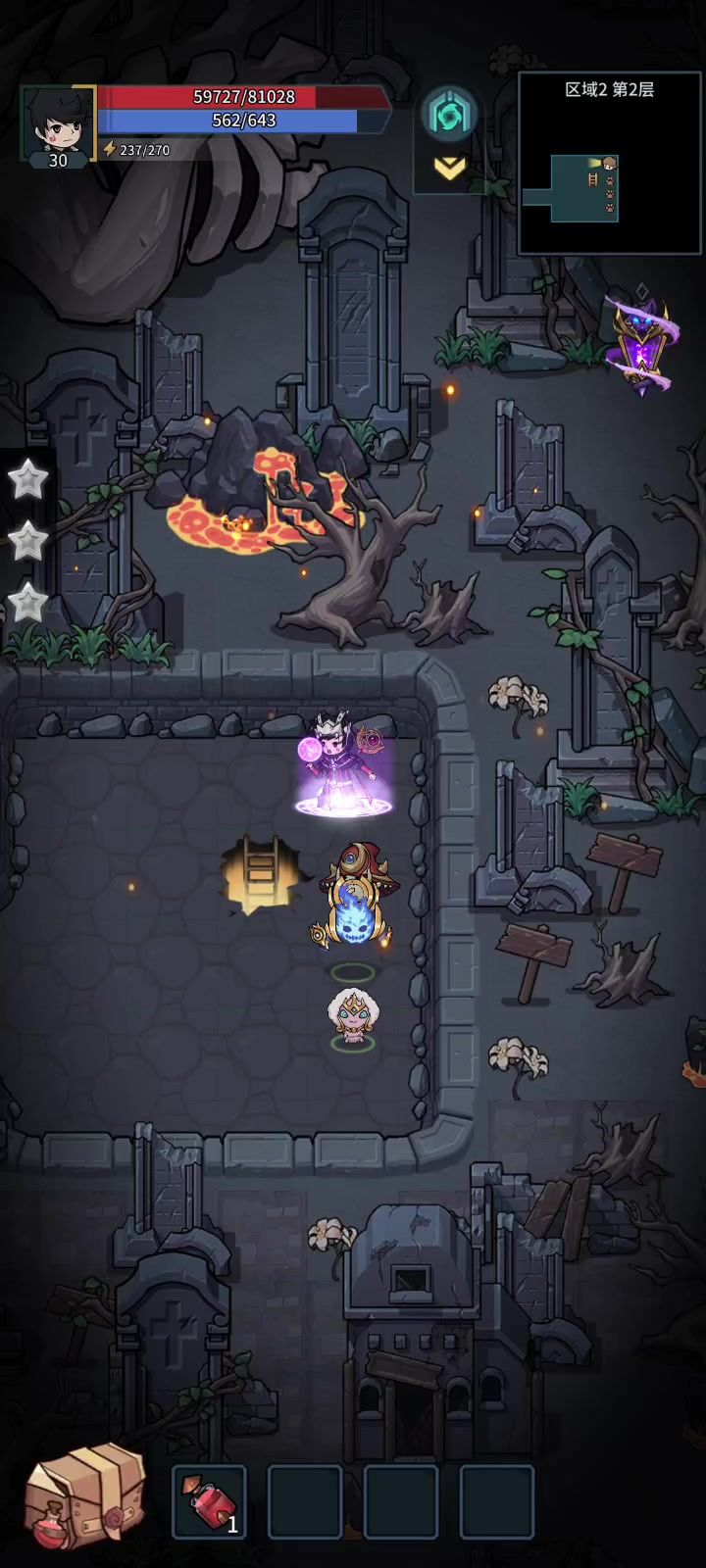Expand the yellow chevron dropdown
The height and width of the screenshot is (1568, 706).
pyautogui.click(x=449, y=170)
